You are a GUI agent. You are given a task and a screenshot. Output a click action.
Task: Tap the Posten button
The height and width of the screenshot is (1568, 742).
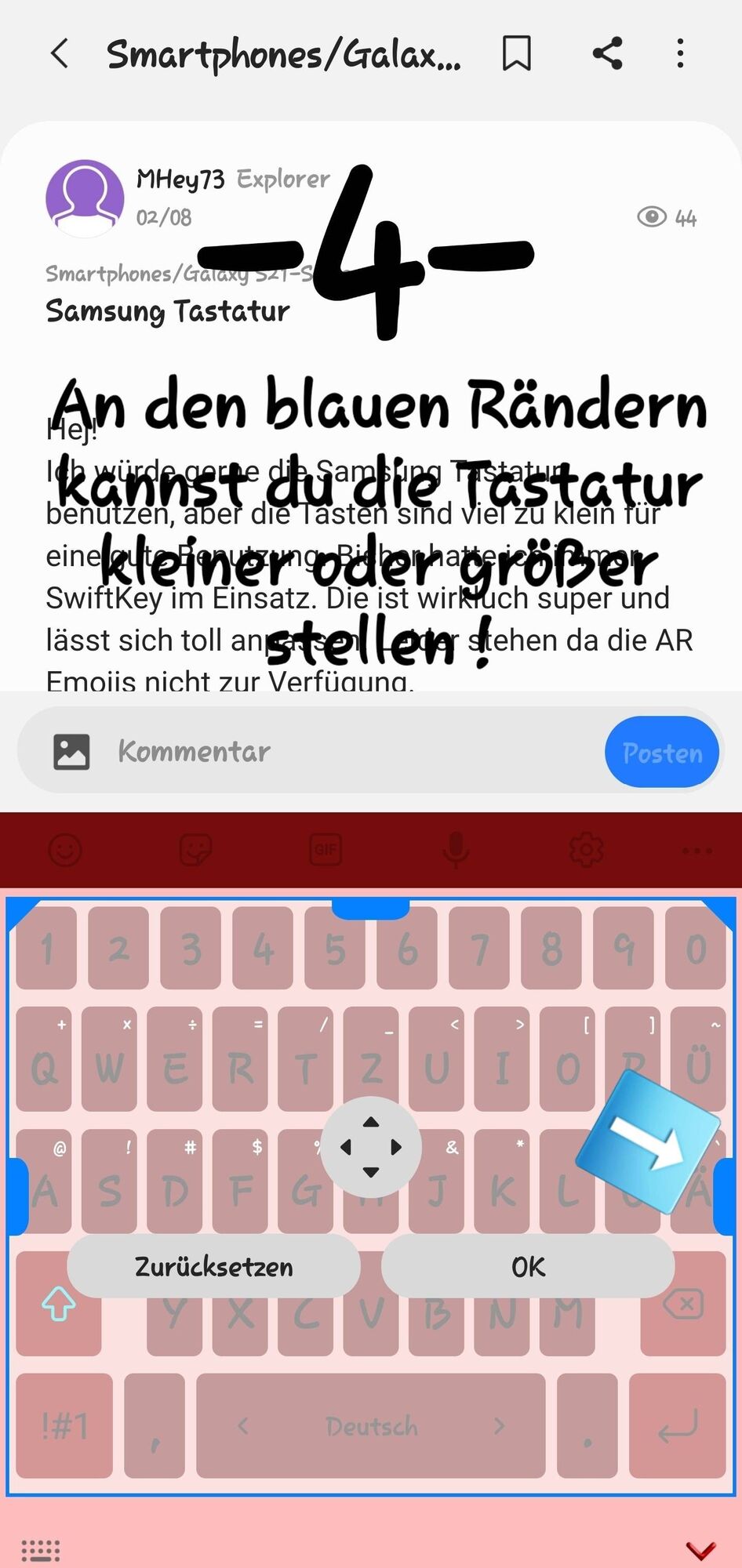coord(661,753)
